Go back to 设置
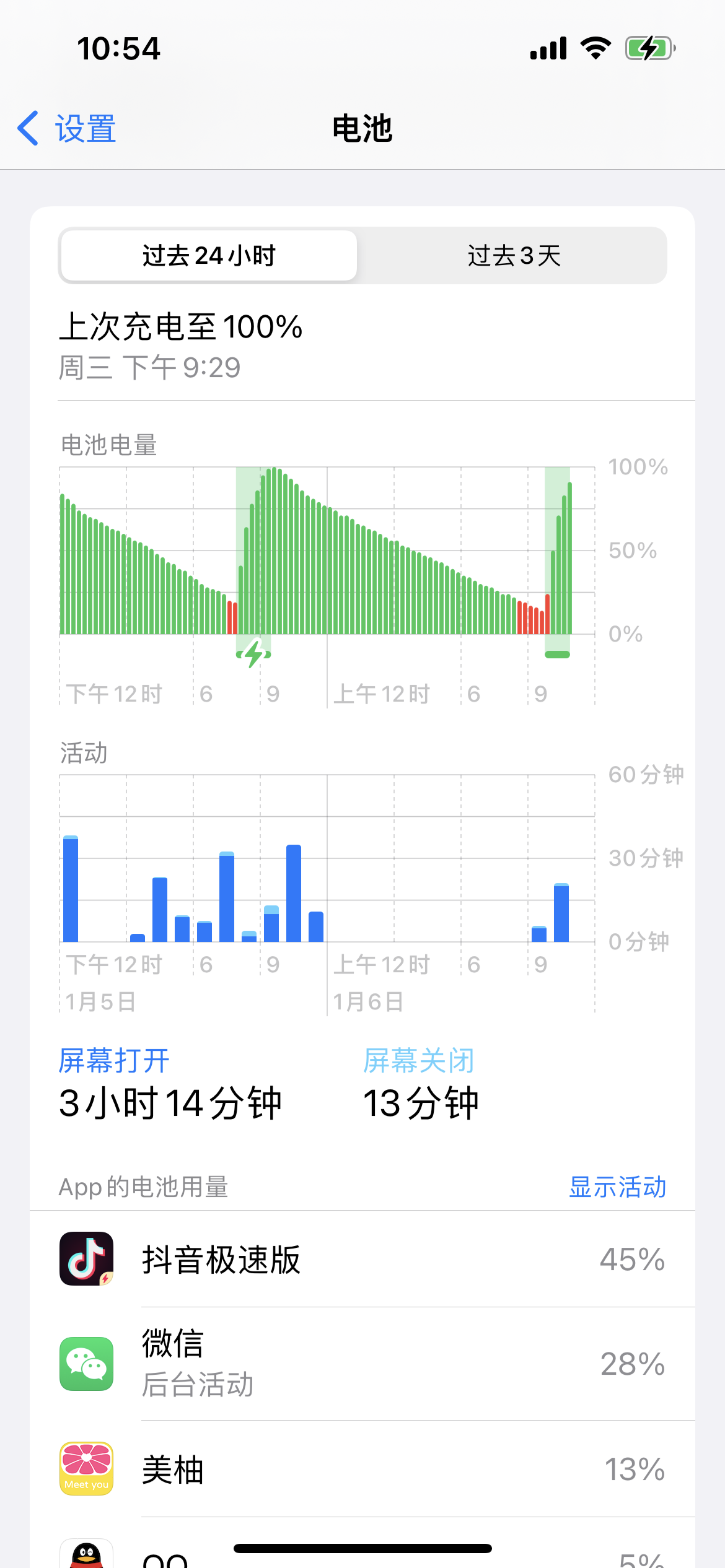The width and height of the screenshot is (725, 1568). coord(67,129)
